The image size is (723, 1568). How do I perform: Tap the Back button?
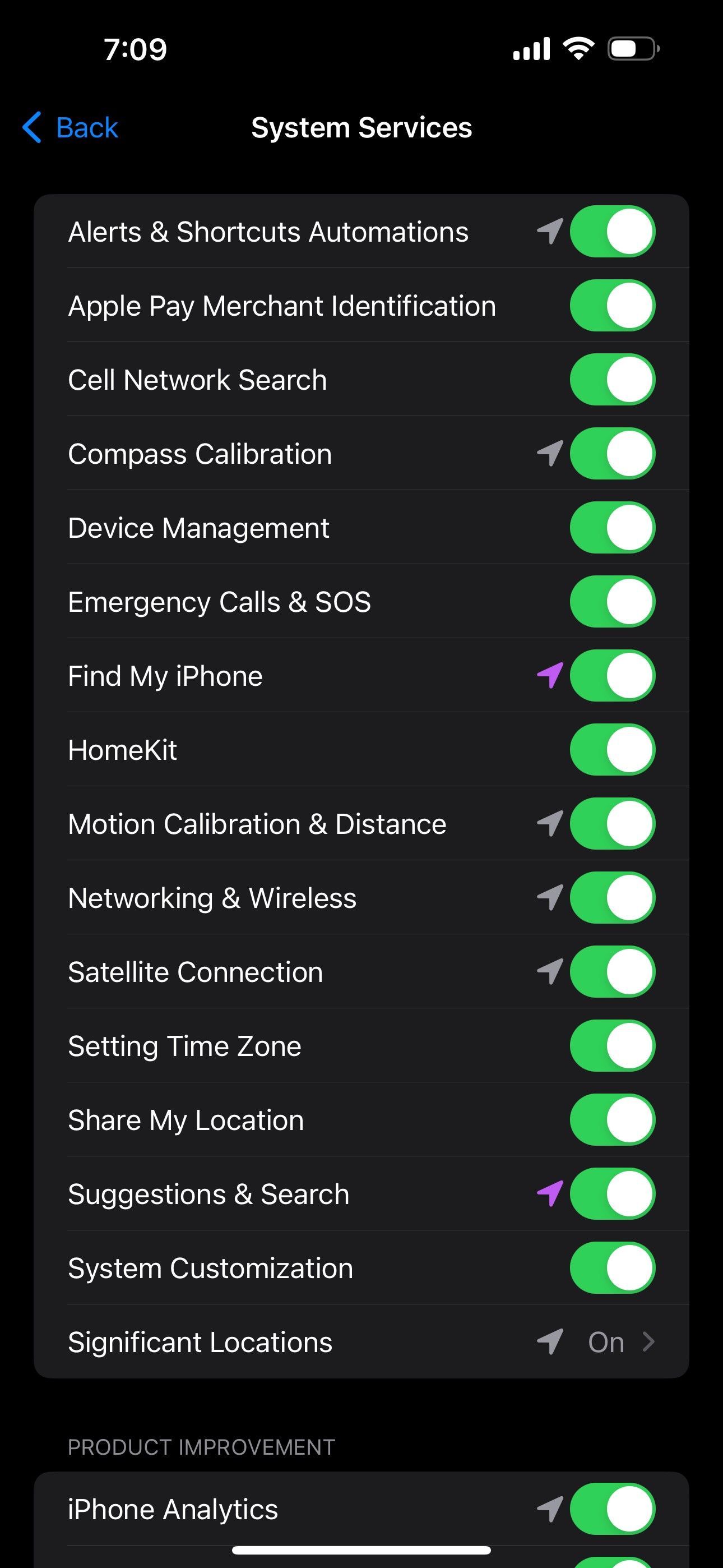(x=70, y=127)
